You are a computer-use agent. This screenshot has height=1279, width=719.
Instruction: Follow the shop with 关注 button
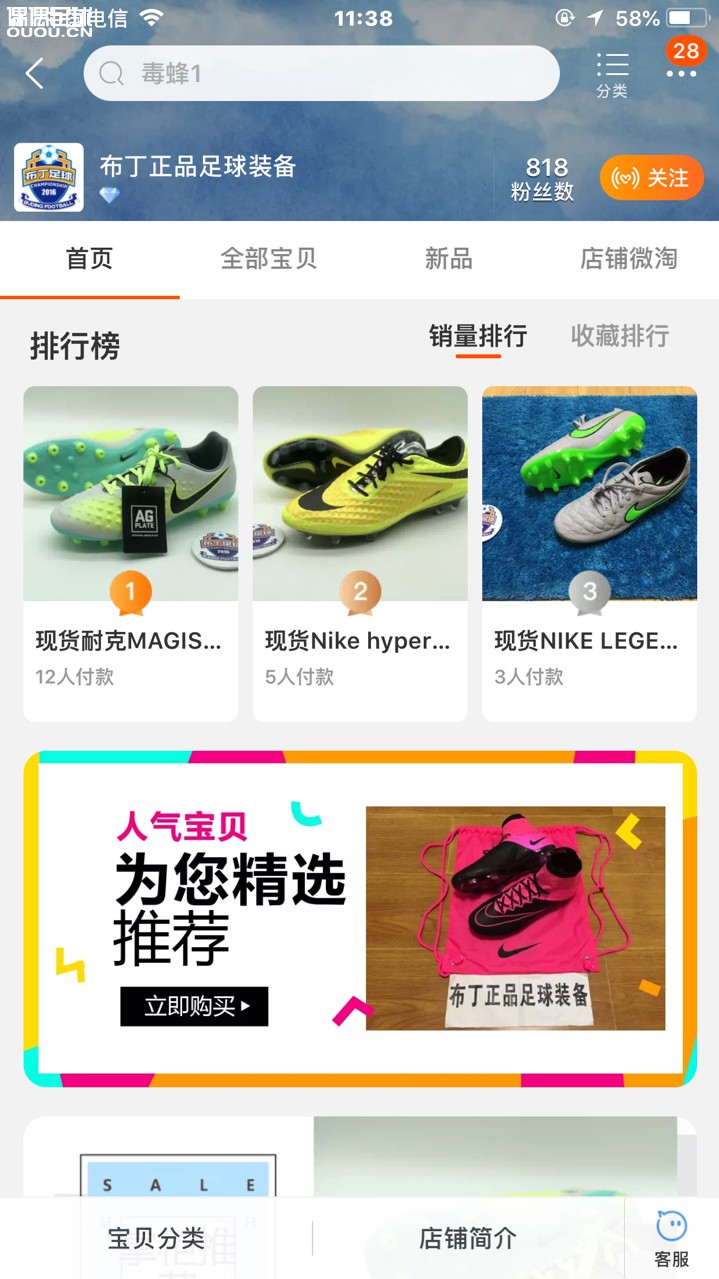point(651,178)
